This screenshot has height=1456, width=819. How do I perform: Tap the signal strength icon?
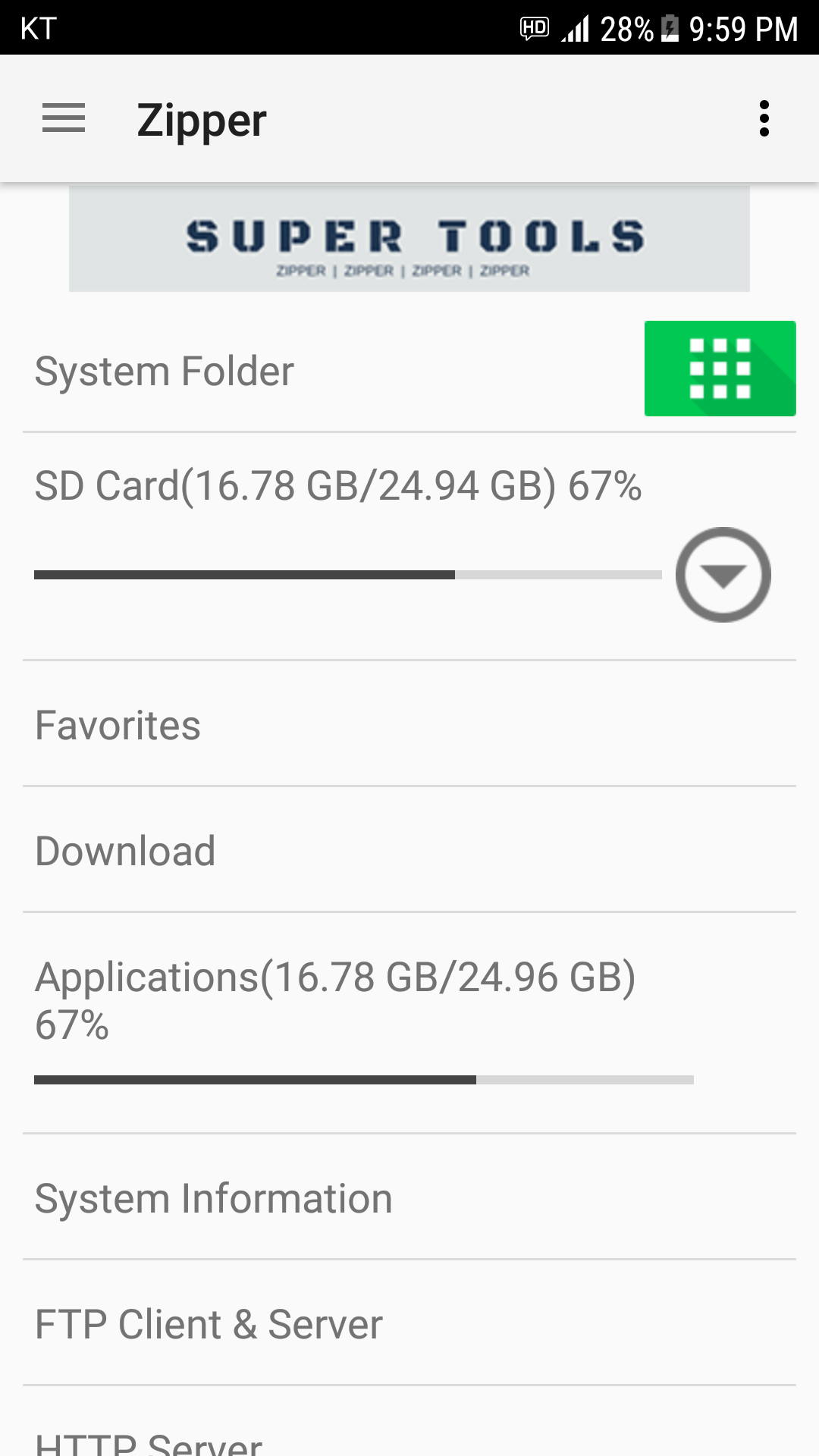(x=574, y=27)
